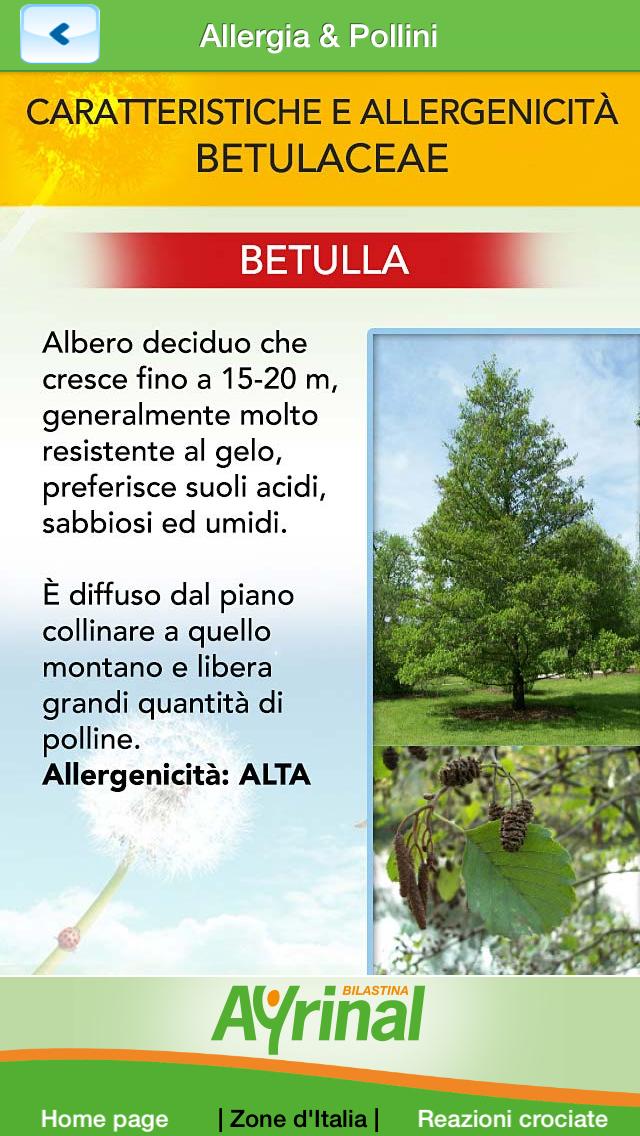This screenshot has width=640, height=1136.
Task: Go back using the top-left arrow
Action: click(x=60, y=35)
